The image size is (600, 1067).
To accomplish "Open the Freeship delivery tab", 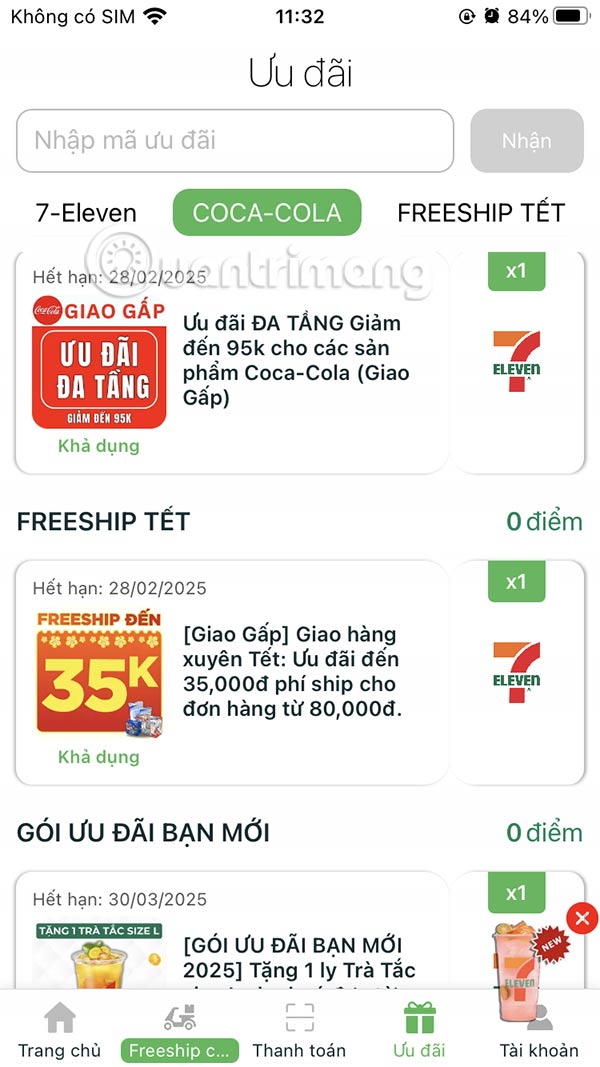I will (180, 1030).
